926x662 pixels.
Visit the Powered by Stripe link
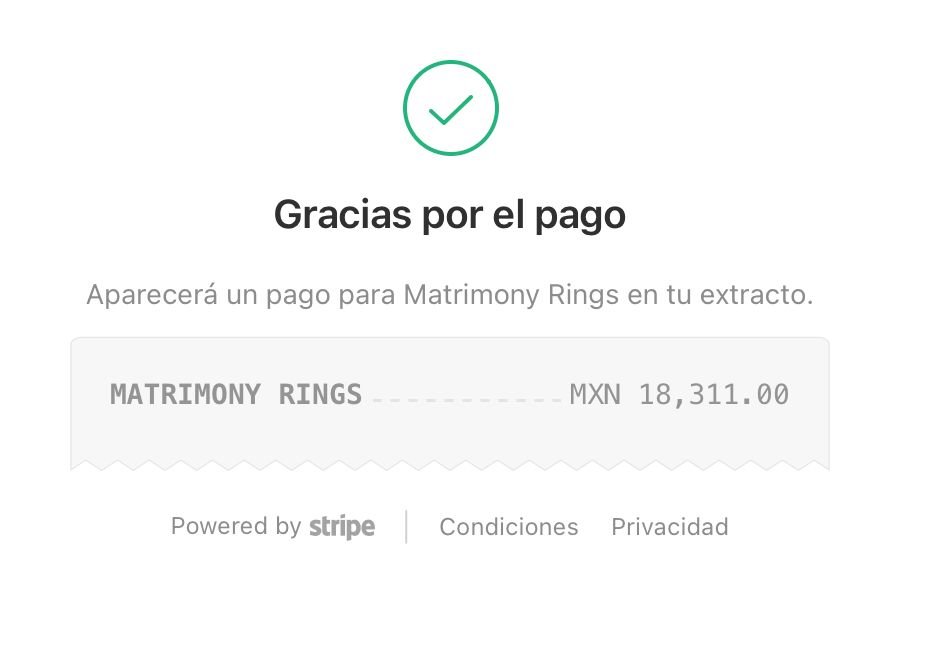click(x=273, y=527)
